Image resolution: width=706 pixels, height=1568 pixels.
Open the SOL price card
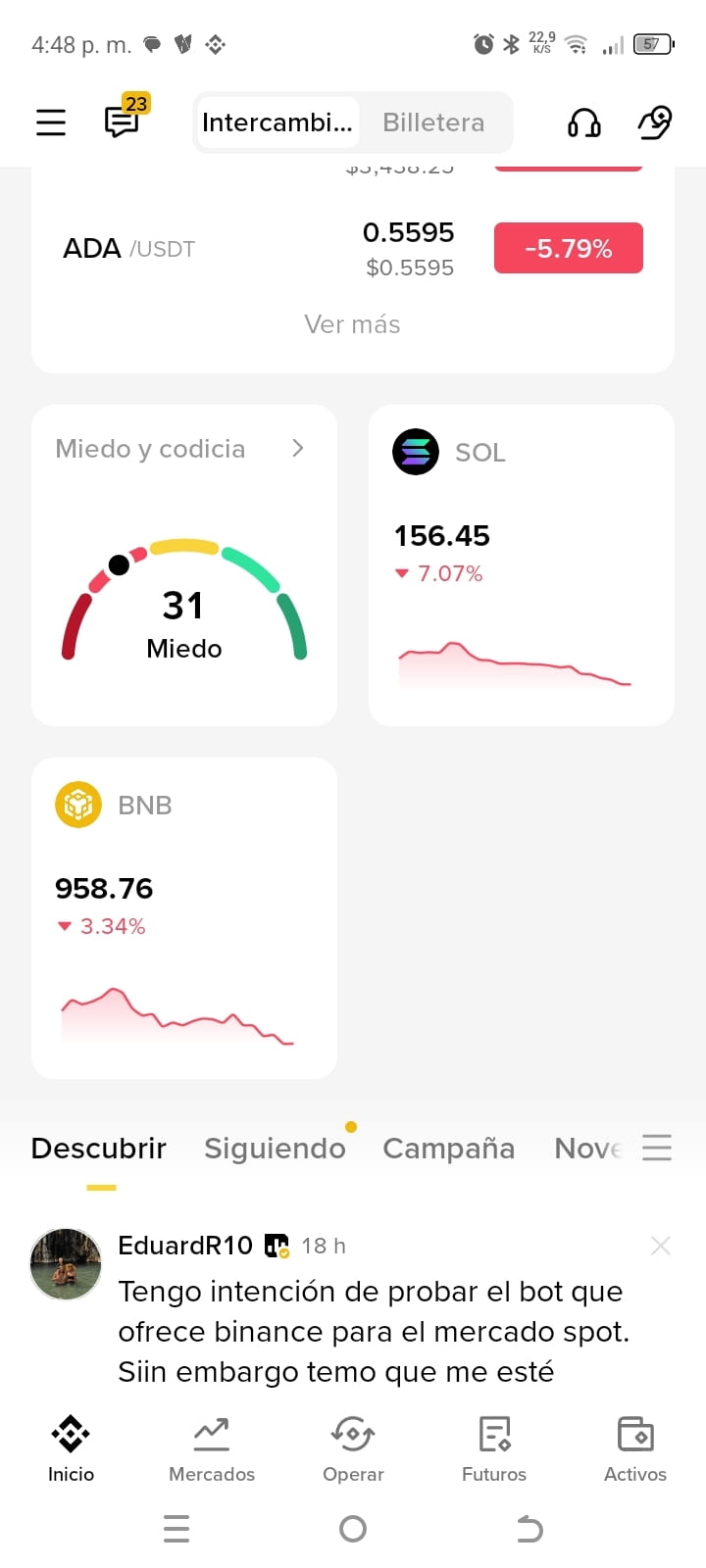[522, 565]
